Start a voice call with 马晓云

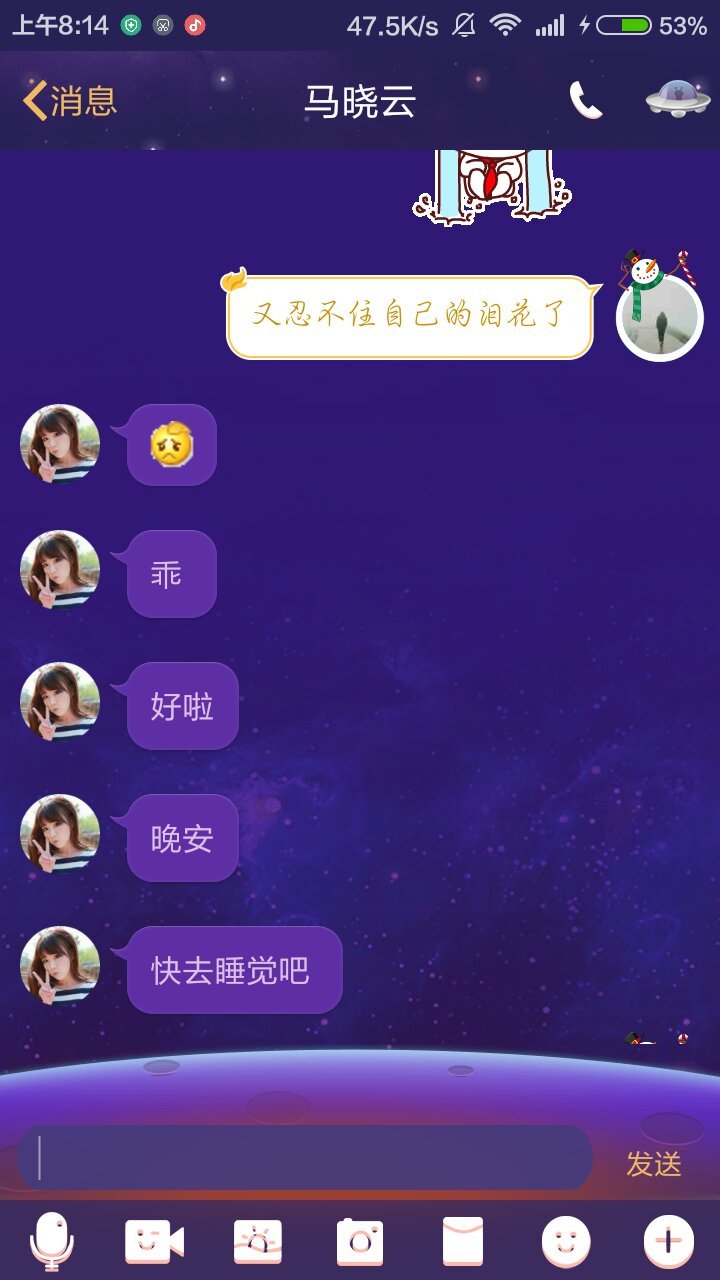585,101
